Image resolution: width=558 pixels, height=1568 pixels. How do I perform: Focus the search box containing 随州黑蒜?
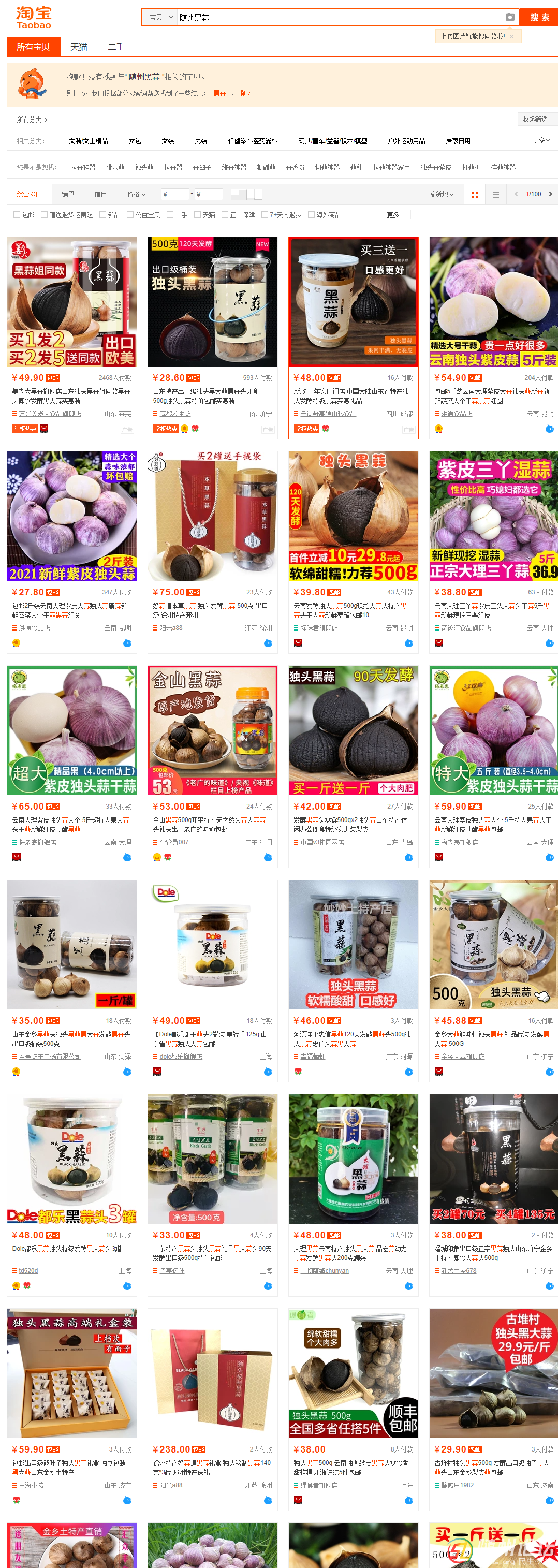coord(335,18)
